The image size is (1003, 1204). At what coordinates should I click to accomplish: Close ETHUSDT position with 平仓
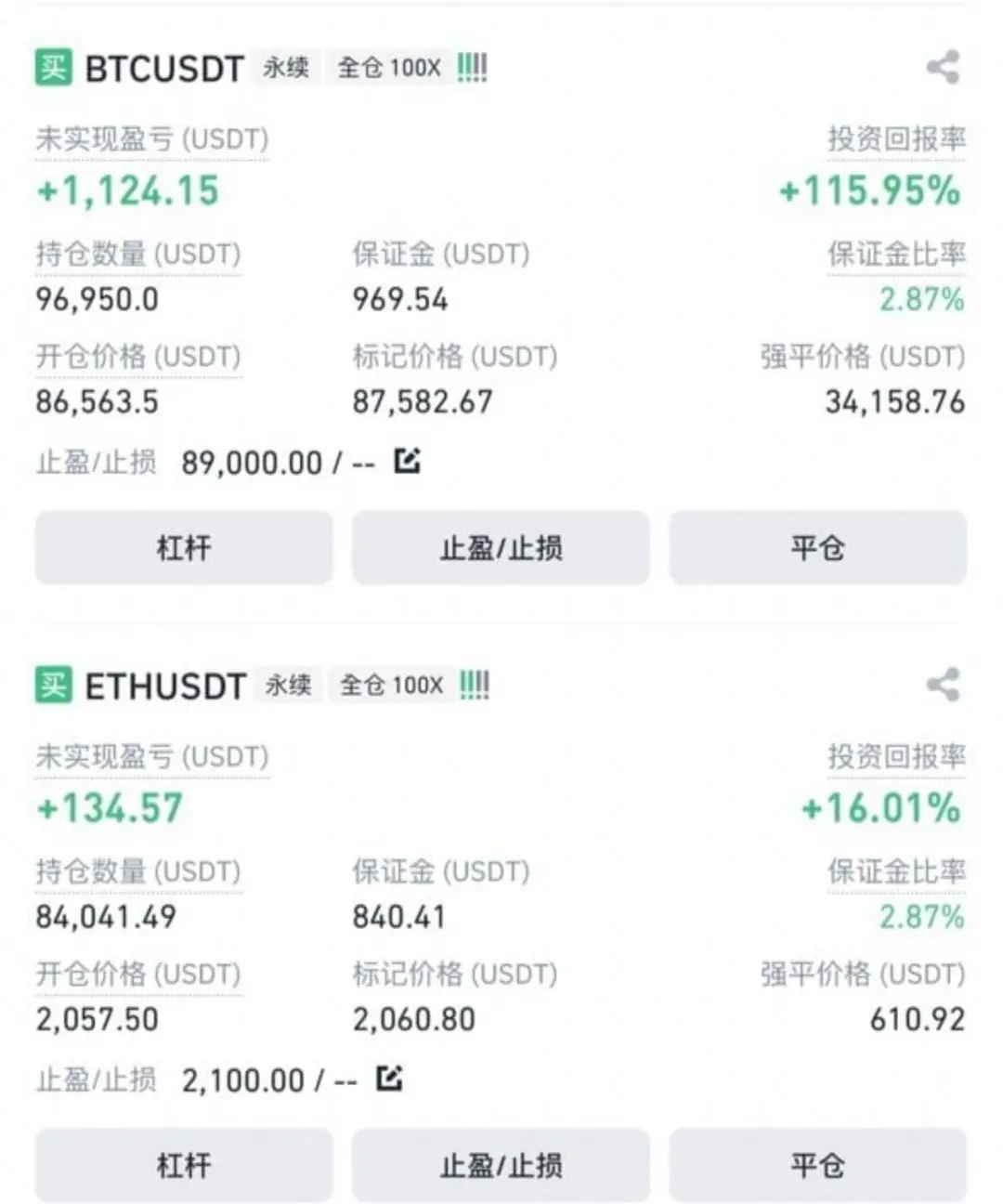point(817,1165)
